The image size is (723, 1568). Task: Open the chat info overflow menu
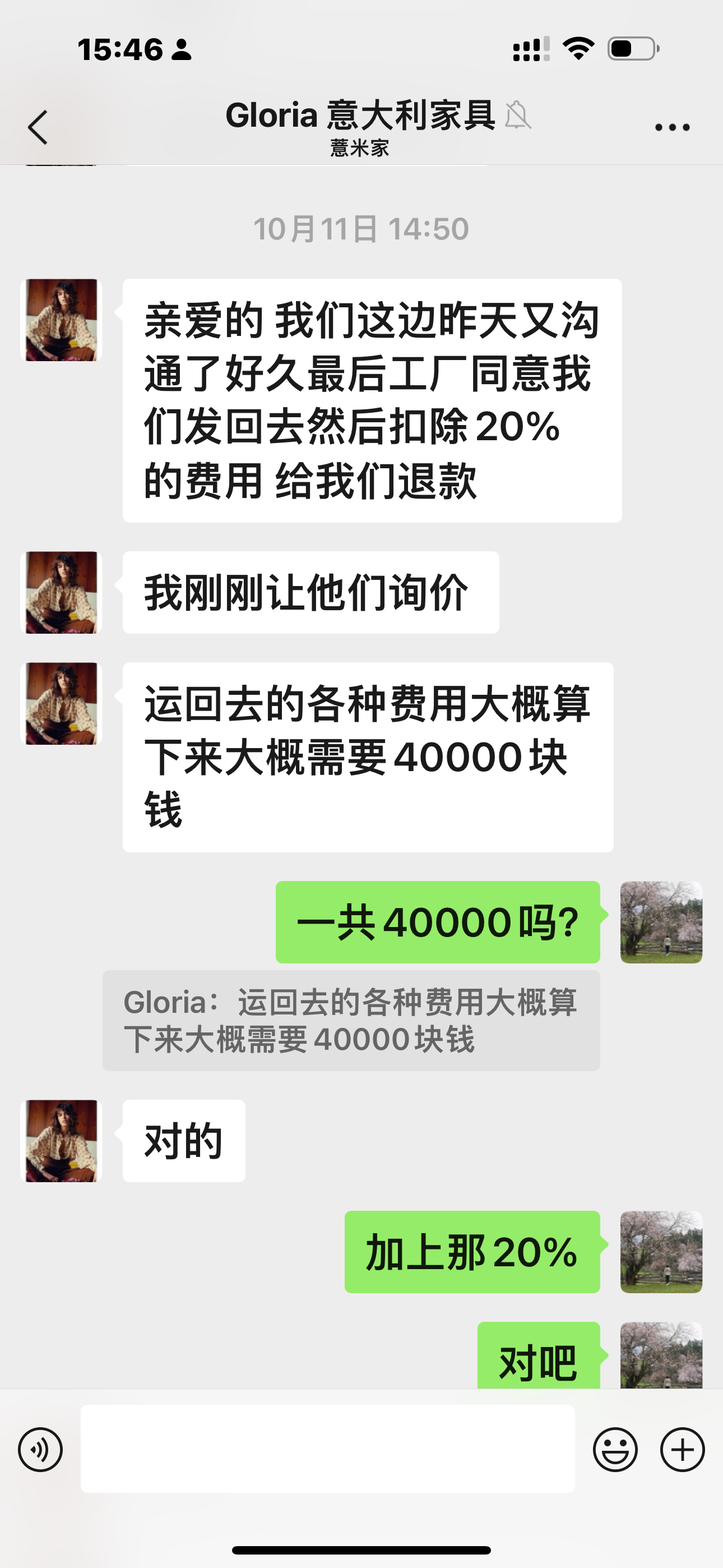tap(672, 127)
